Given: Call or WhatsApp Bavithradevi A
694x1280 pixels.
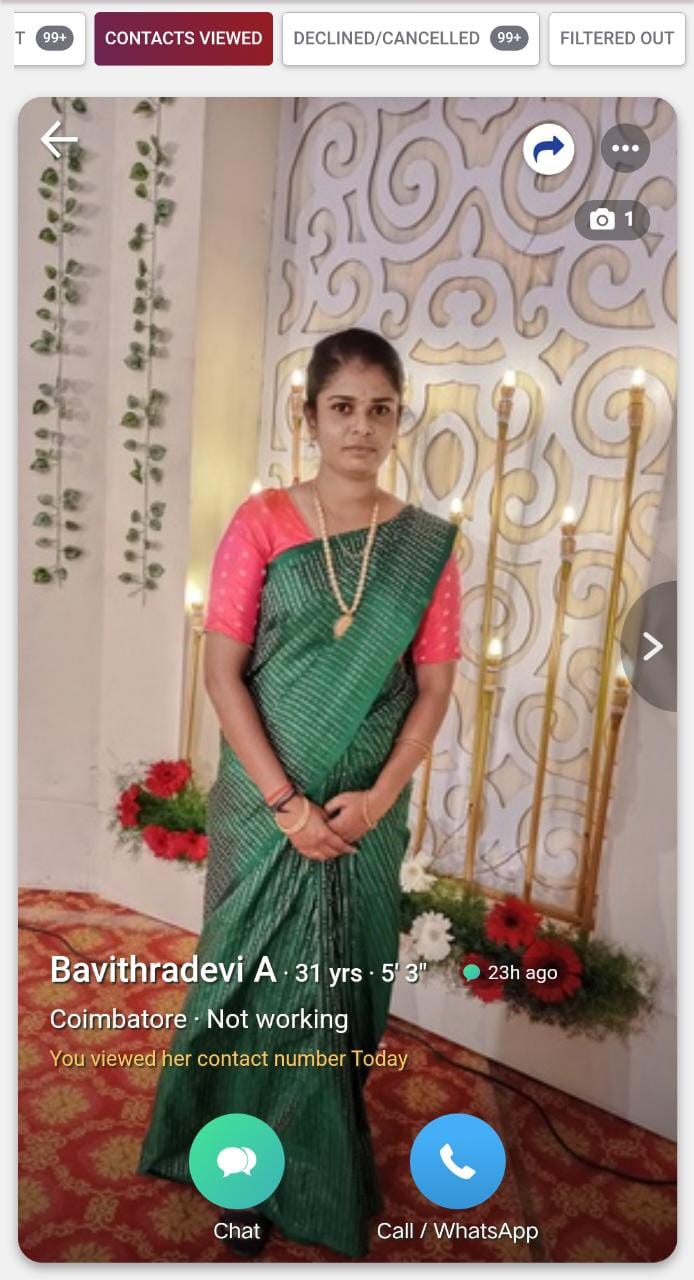Looking at the screenshot, I should (x=457, y=1162).
